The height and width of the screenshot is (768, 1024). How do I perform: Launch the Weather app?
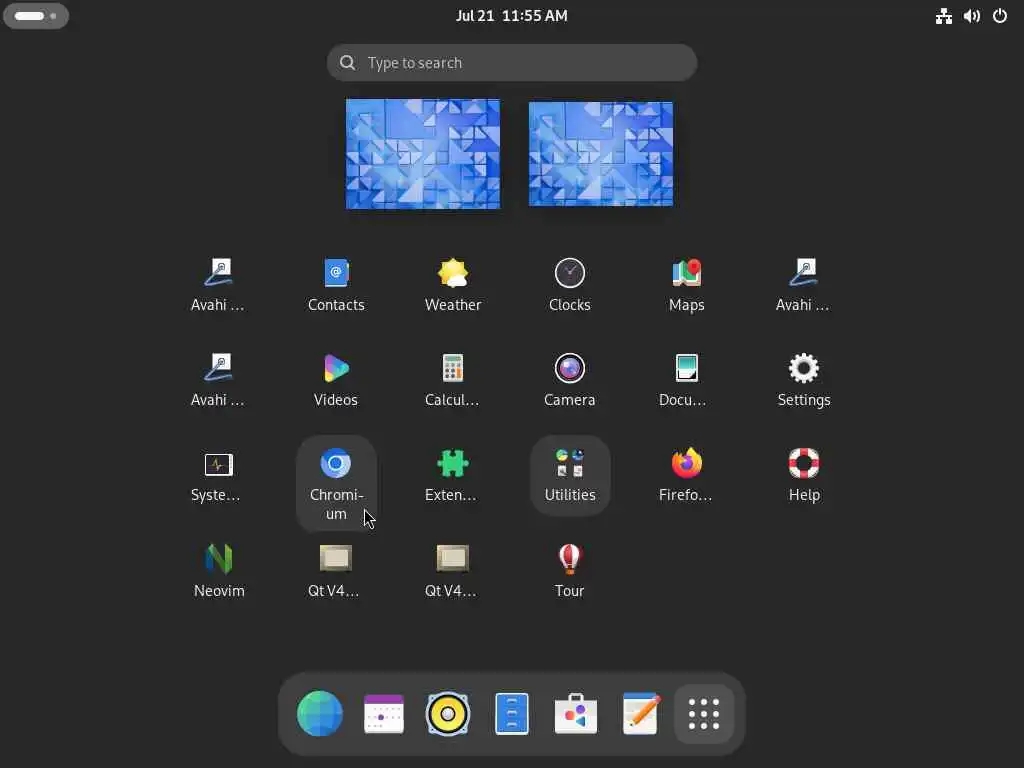[x=453, y=284]
